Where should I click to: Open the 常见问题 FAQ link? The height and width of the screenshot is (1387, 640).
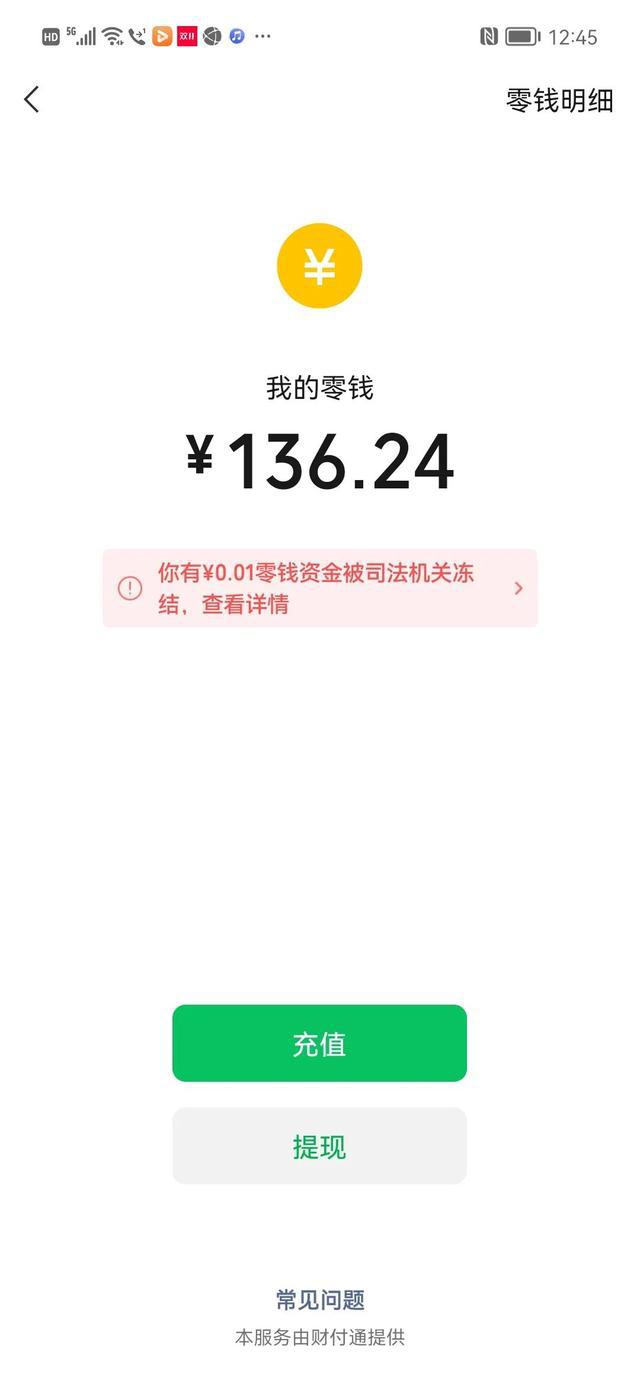[x=320, y=1299]
